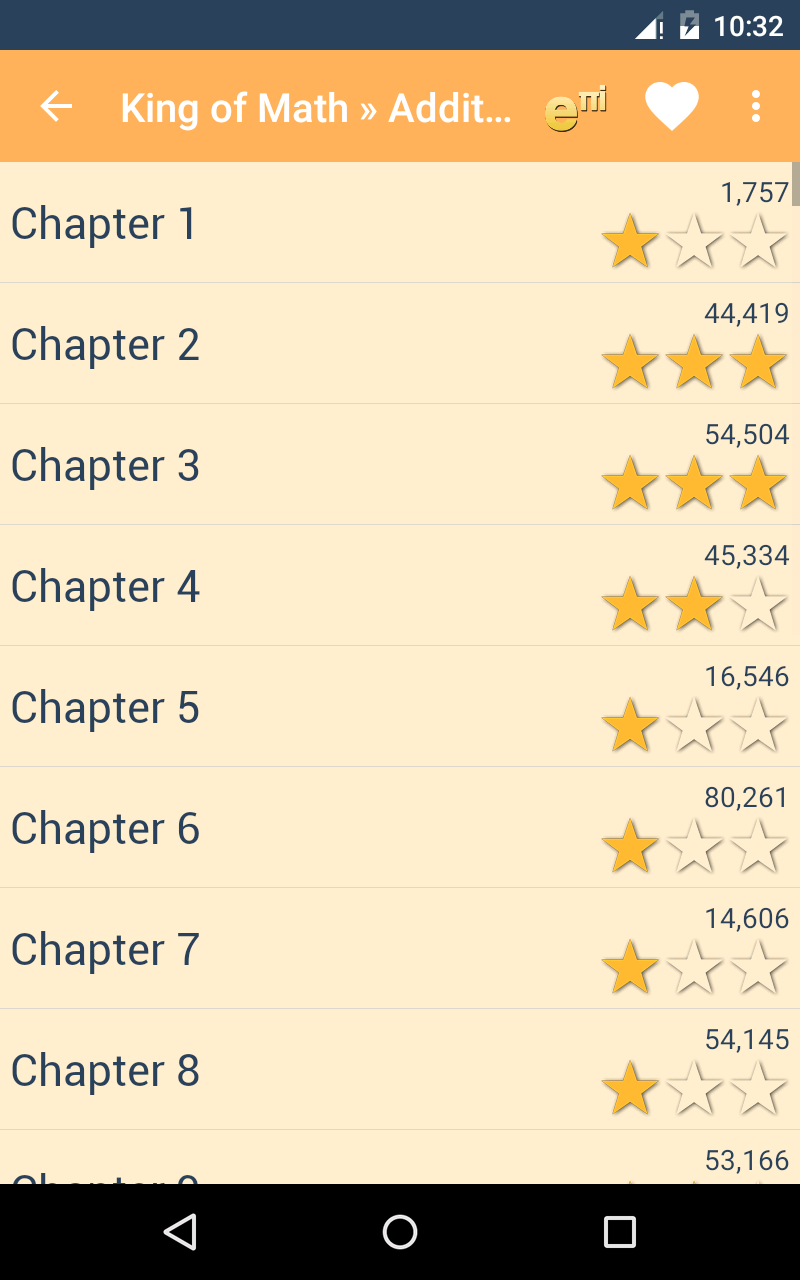Tap the back arrow in the toolbar
This screenshot has width=800, height=1280.
pyautogui.click(x=55, y=106)
